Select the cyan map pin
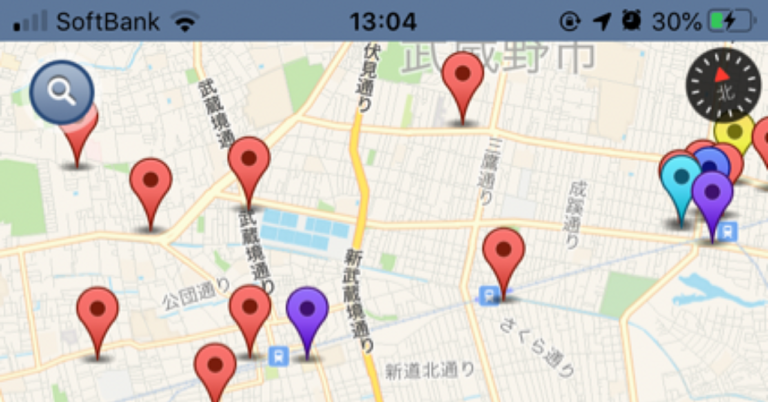This screenshot has width=768, height=402. pos(681,181)
